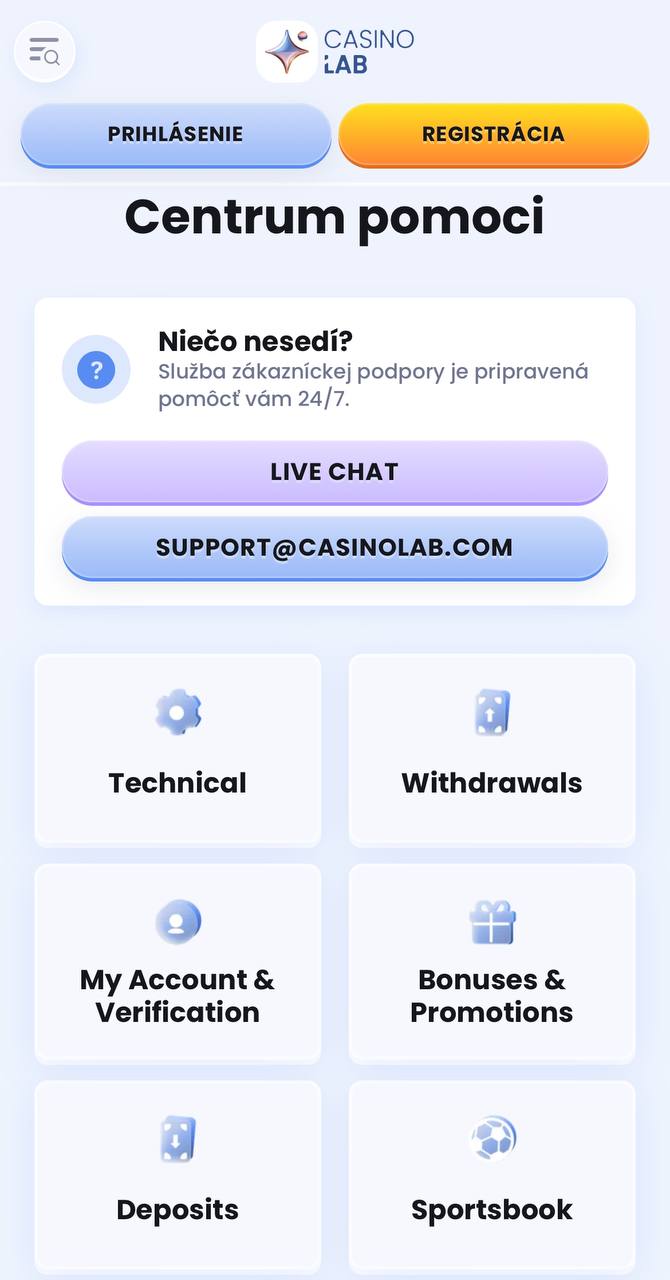Start registration with Registrácia button
This screenshot has height=1280, width=670.
493,134
